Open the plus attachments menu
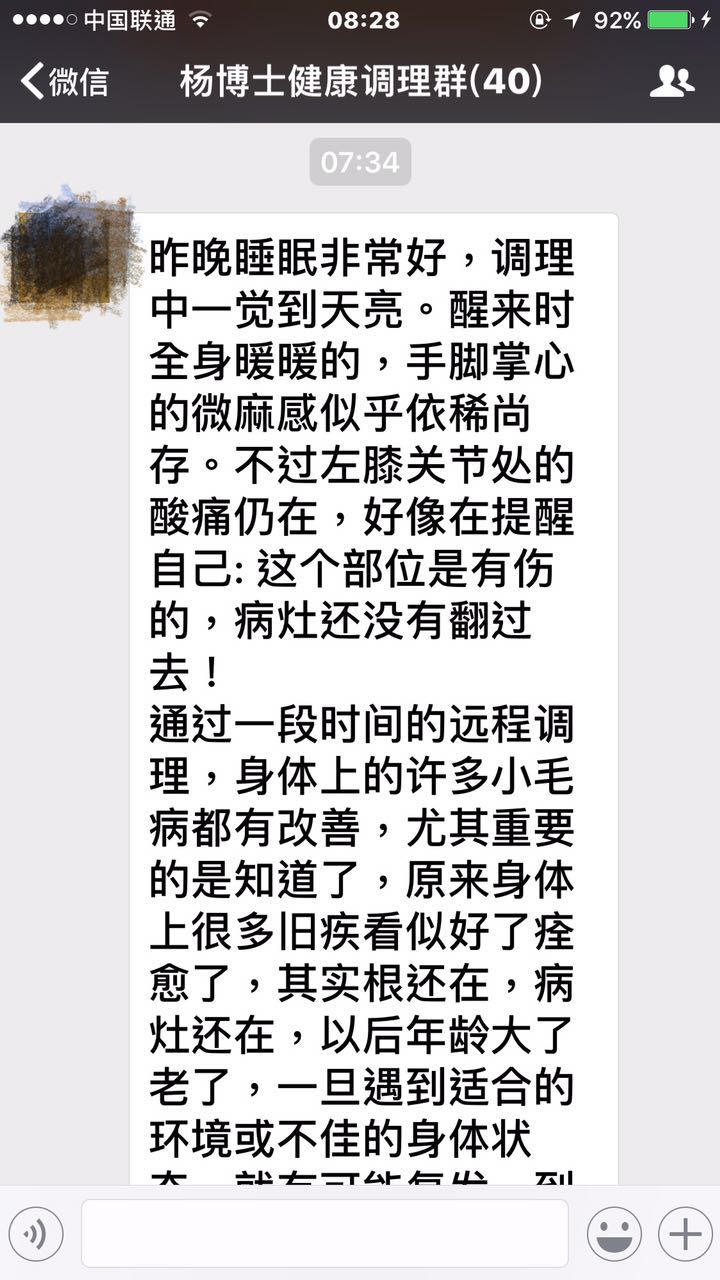This screenshot has height=1280, width=720. 685,1234
